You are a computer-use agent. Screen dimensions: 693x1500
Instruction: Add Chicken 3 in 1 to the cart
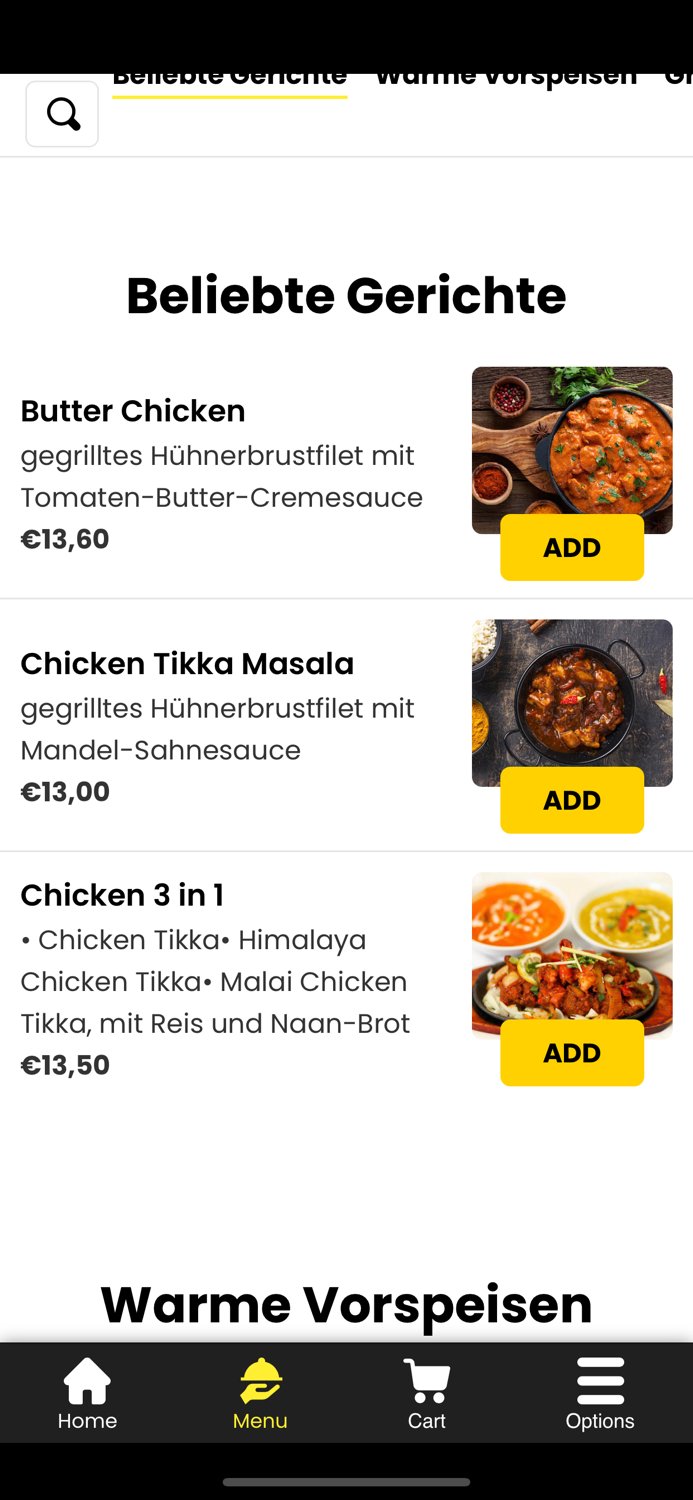pos(572,1053)
